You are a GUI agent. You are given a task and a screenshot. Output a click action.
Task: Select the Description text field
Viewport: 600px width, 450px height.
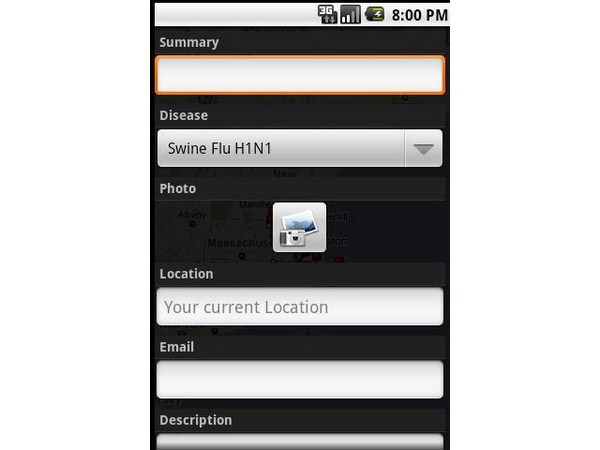299,441
